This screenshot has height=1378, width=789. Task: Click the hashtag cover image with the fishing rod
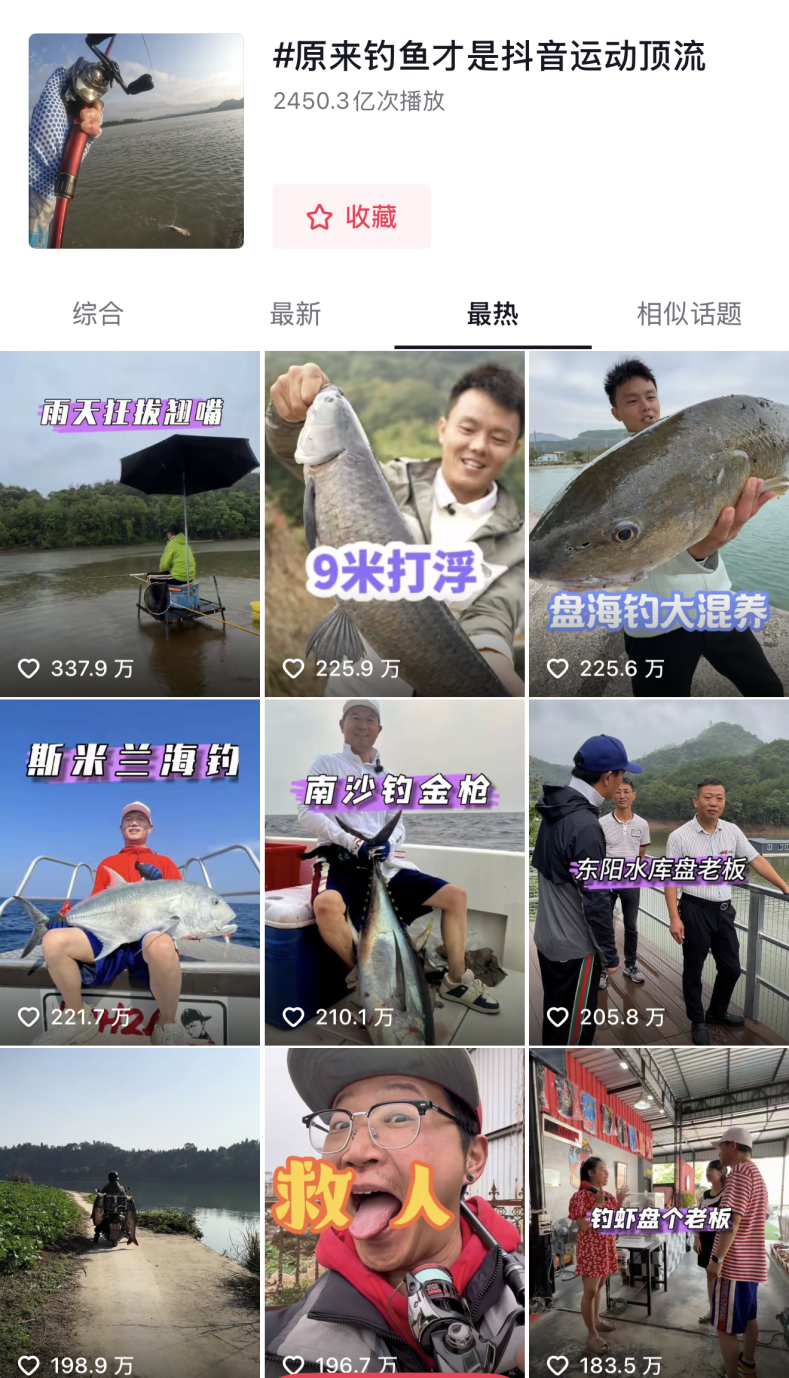135,141
